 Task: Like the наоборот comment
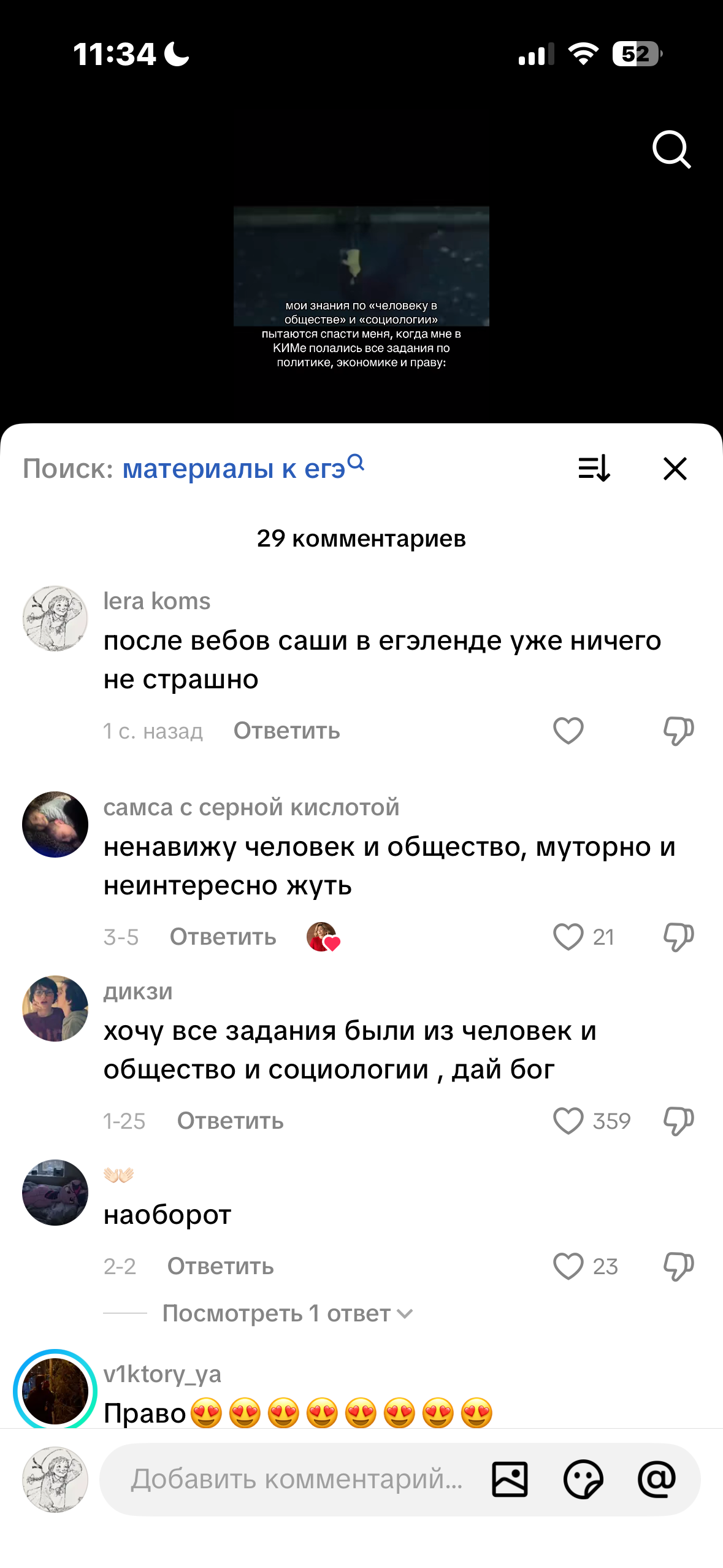pyautogui.click(x=568, y=1266)
